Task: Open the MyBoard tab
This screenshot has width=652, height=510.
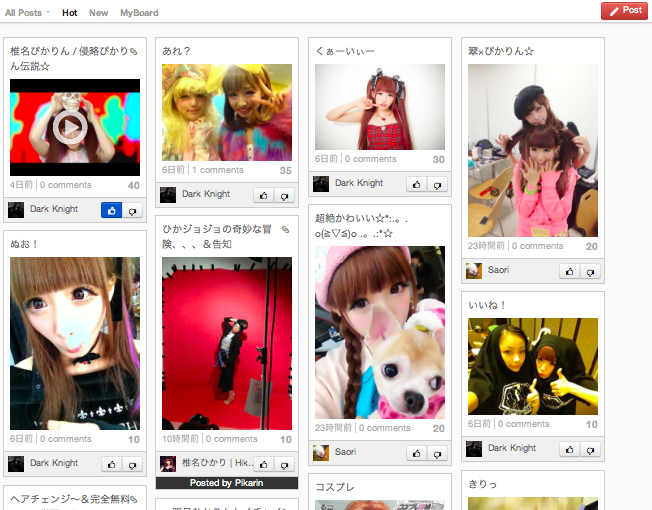Action: click(x=139, y=13)
